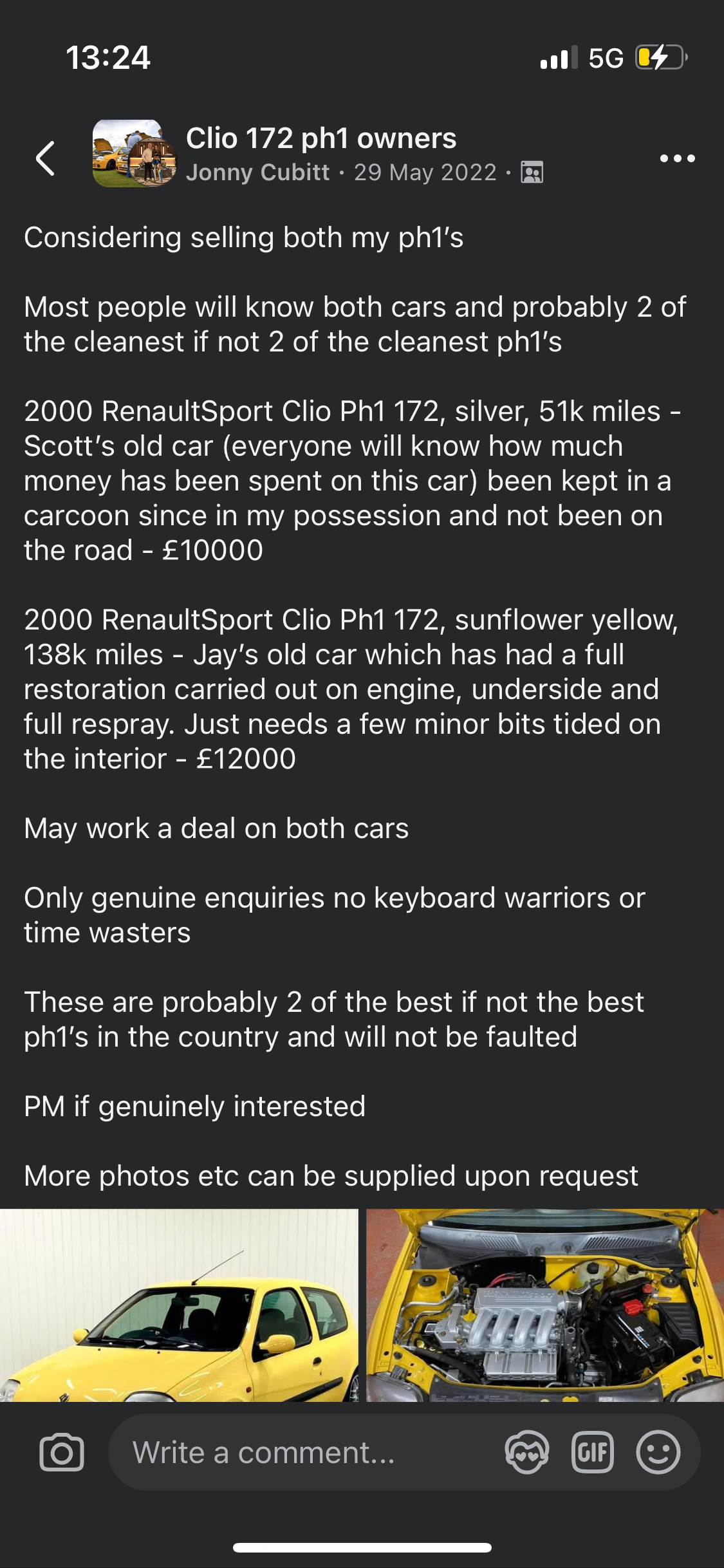724x1568 pixels.
Task: Open the three-dot post options menu
Action: pyautogui.click(x=677, y=158)
